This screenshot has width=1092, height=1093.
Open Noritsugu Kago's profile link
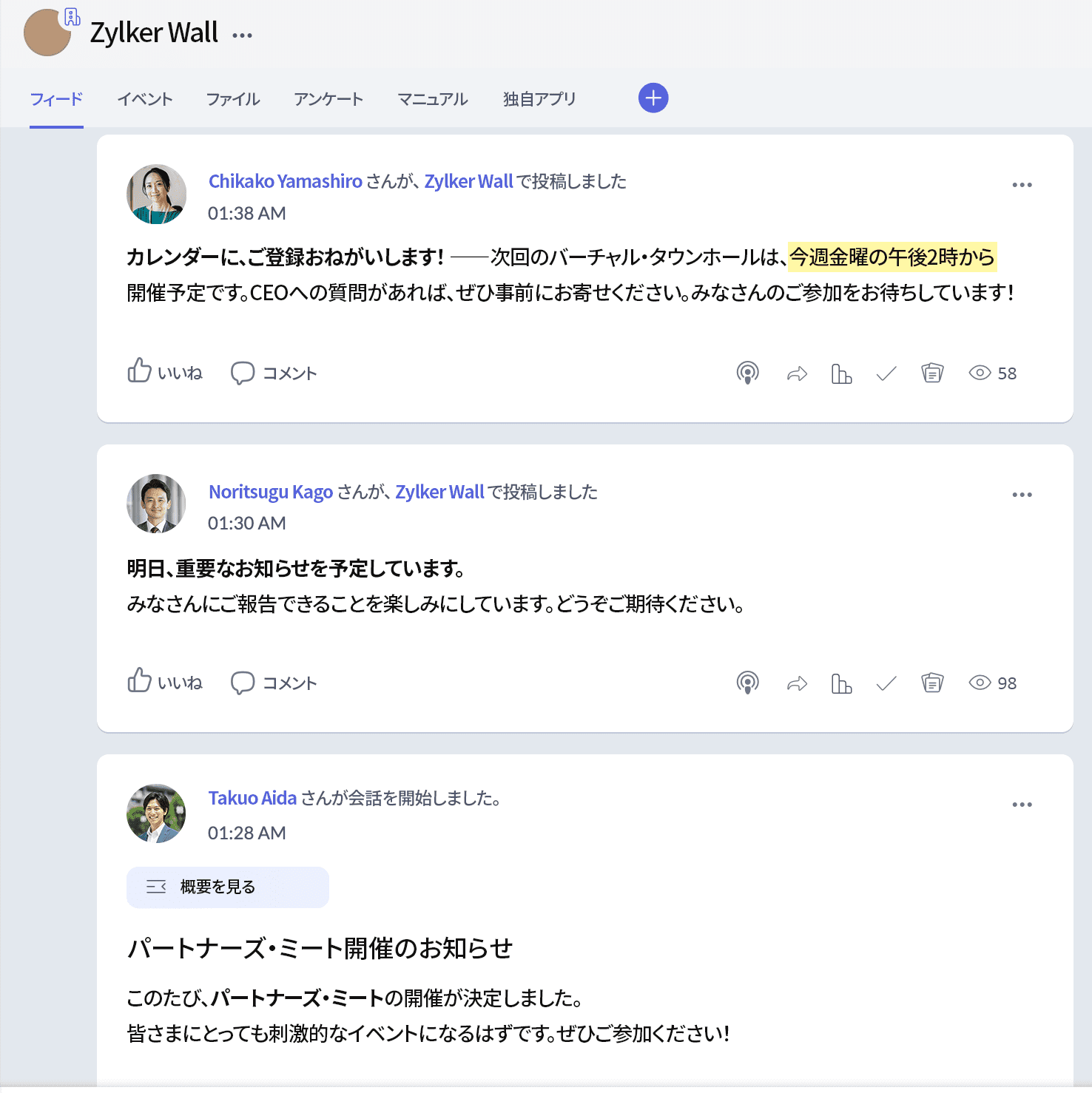[x=270, y=492]
